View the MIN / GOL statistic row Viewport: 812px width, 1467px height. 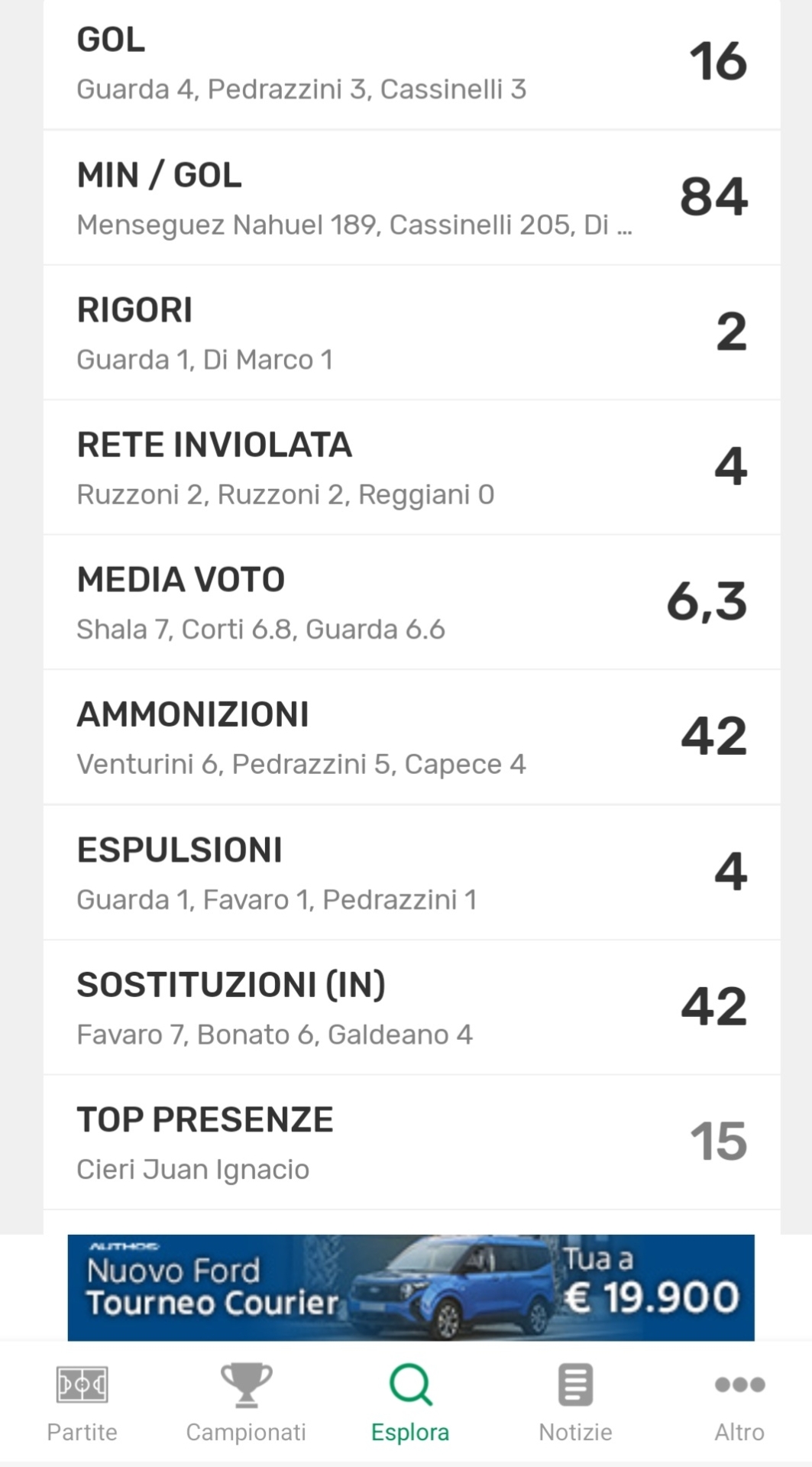click(412, 199)
